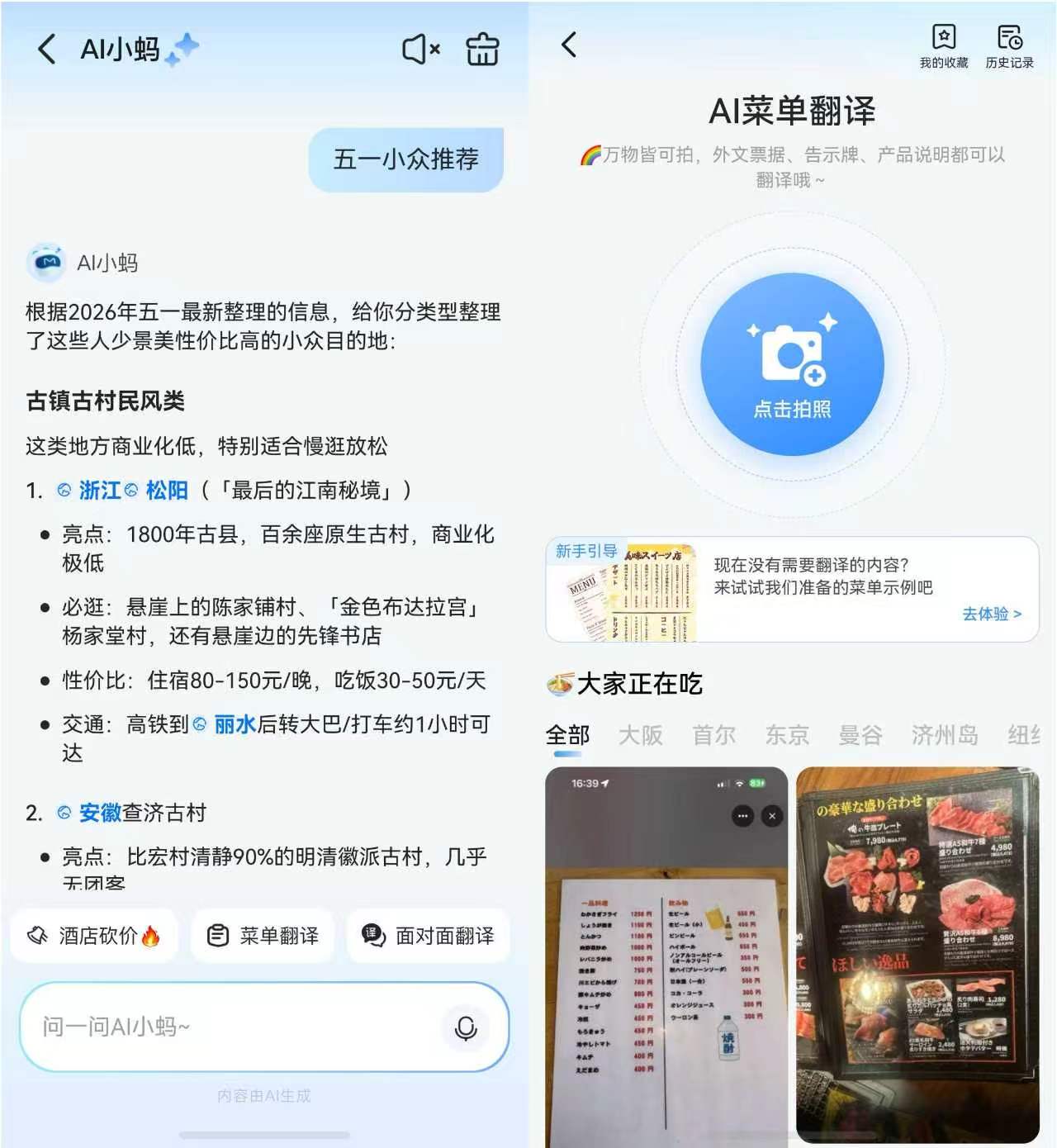
Task: Go back from the AI菜单翻译 page
Action: click(x=569, y=45)
